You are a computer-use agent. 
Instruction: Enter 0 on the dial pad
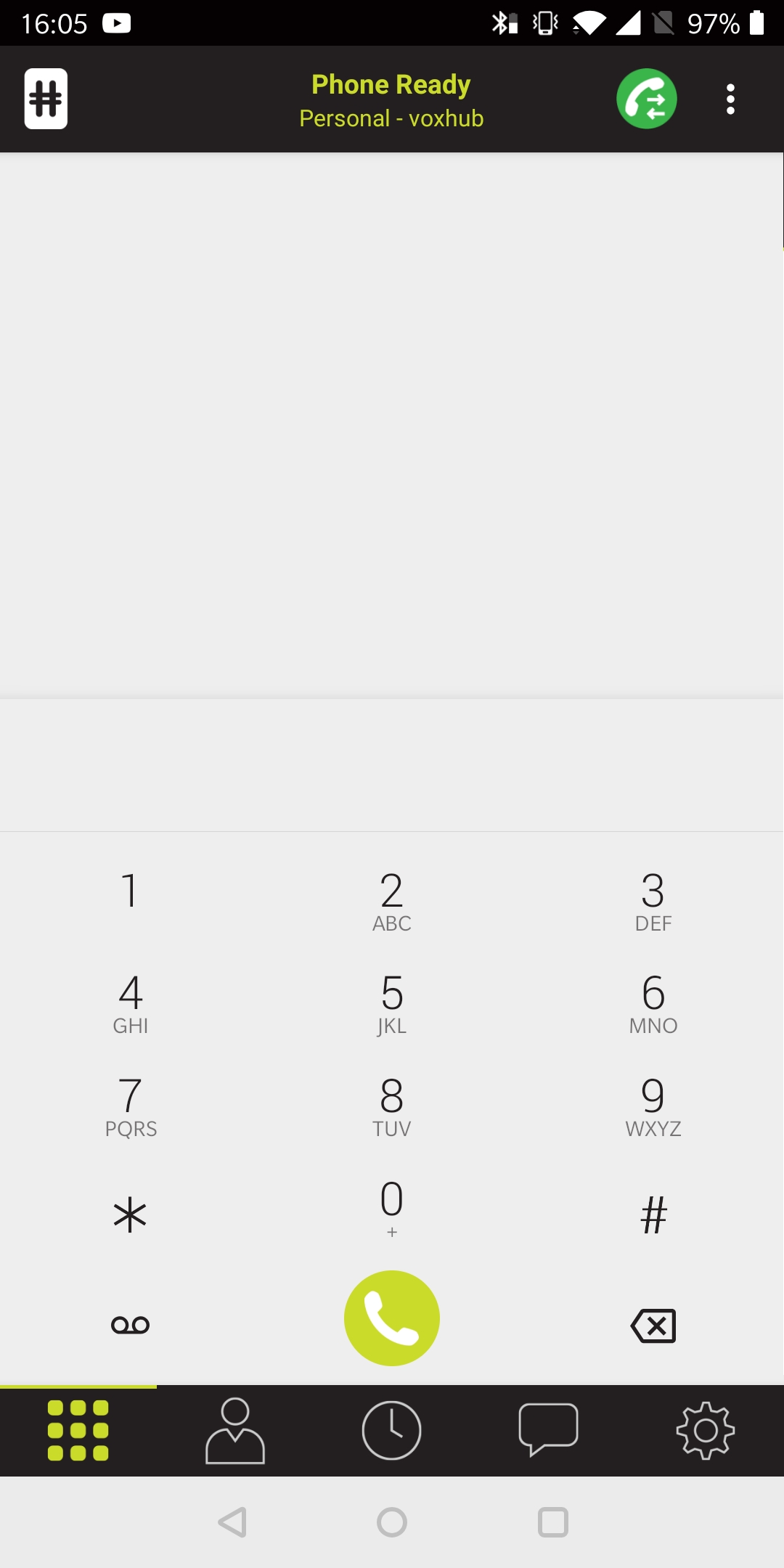pos(392,1209)
